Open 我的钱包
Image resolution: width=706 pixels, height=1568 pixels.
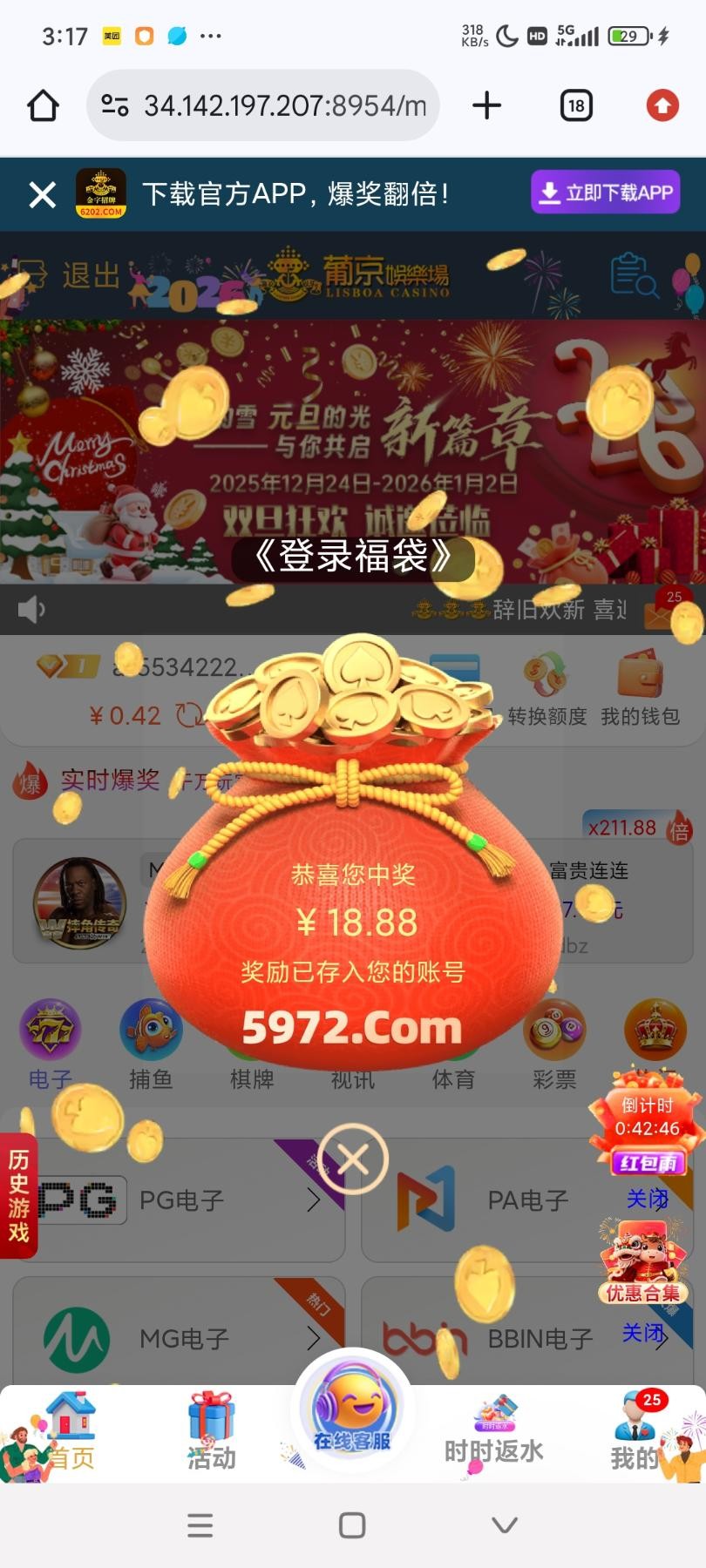click(x=640, y=693)
